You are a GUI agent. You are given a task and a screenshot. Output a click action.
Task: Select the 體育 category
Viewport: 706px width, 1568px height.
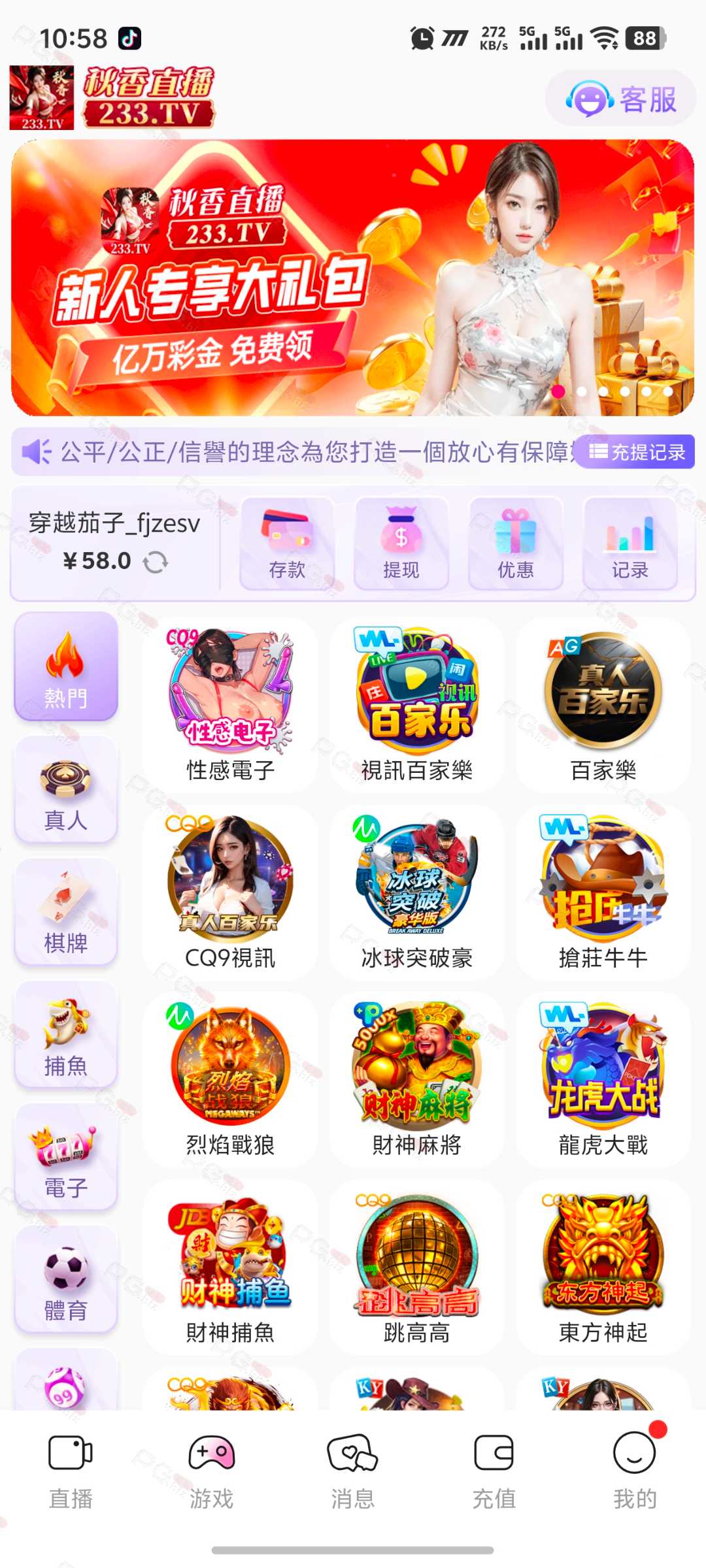tap(65, 1281)
